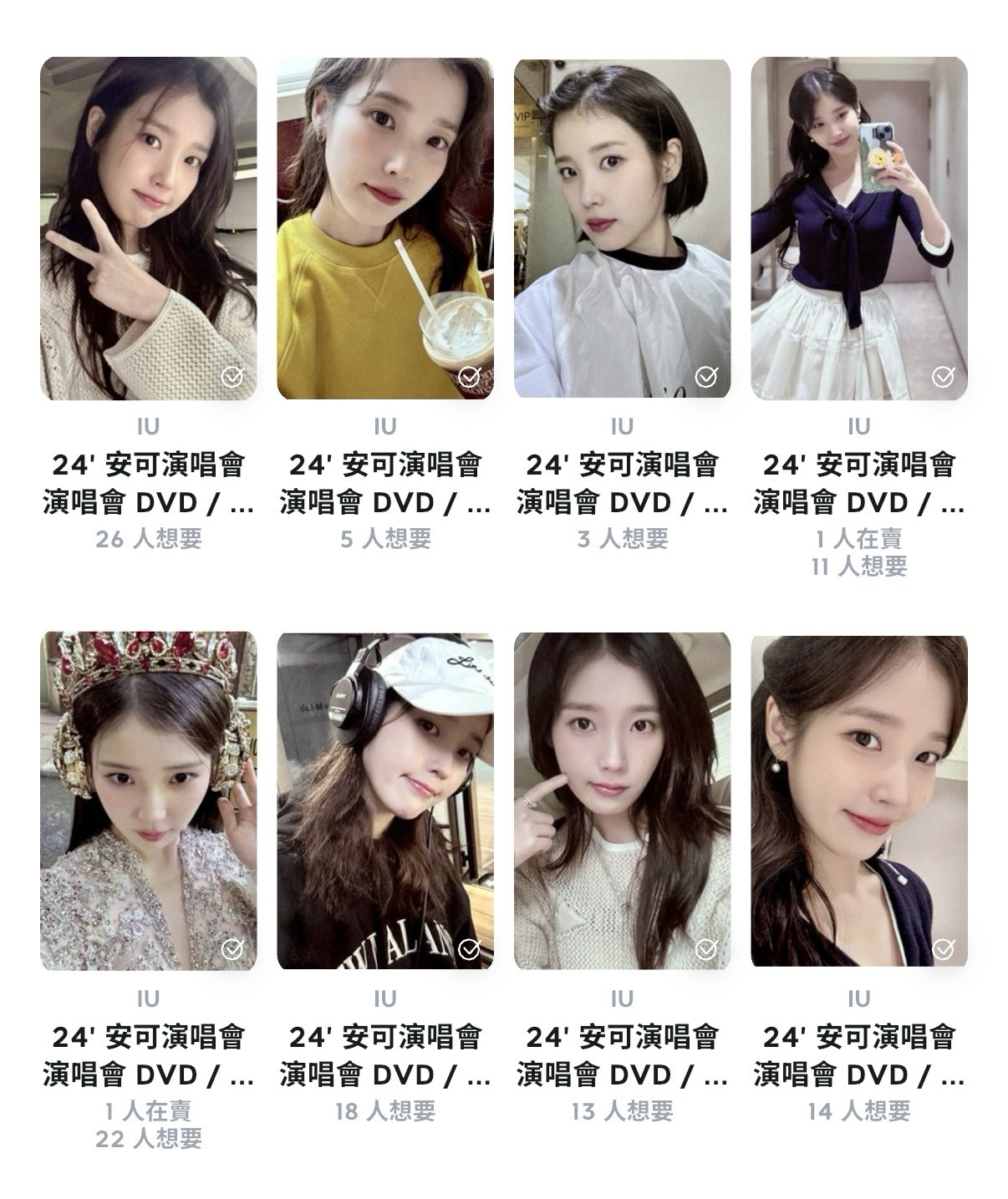Expand the truncated DVD title under the mirror selfie

click(x=860, y=483)
